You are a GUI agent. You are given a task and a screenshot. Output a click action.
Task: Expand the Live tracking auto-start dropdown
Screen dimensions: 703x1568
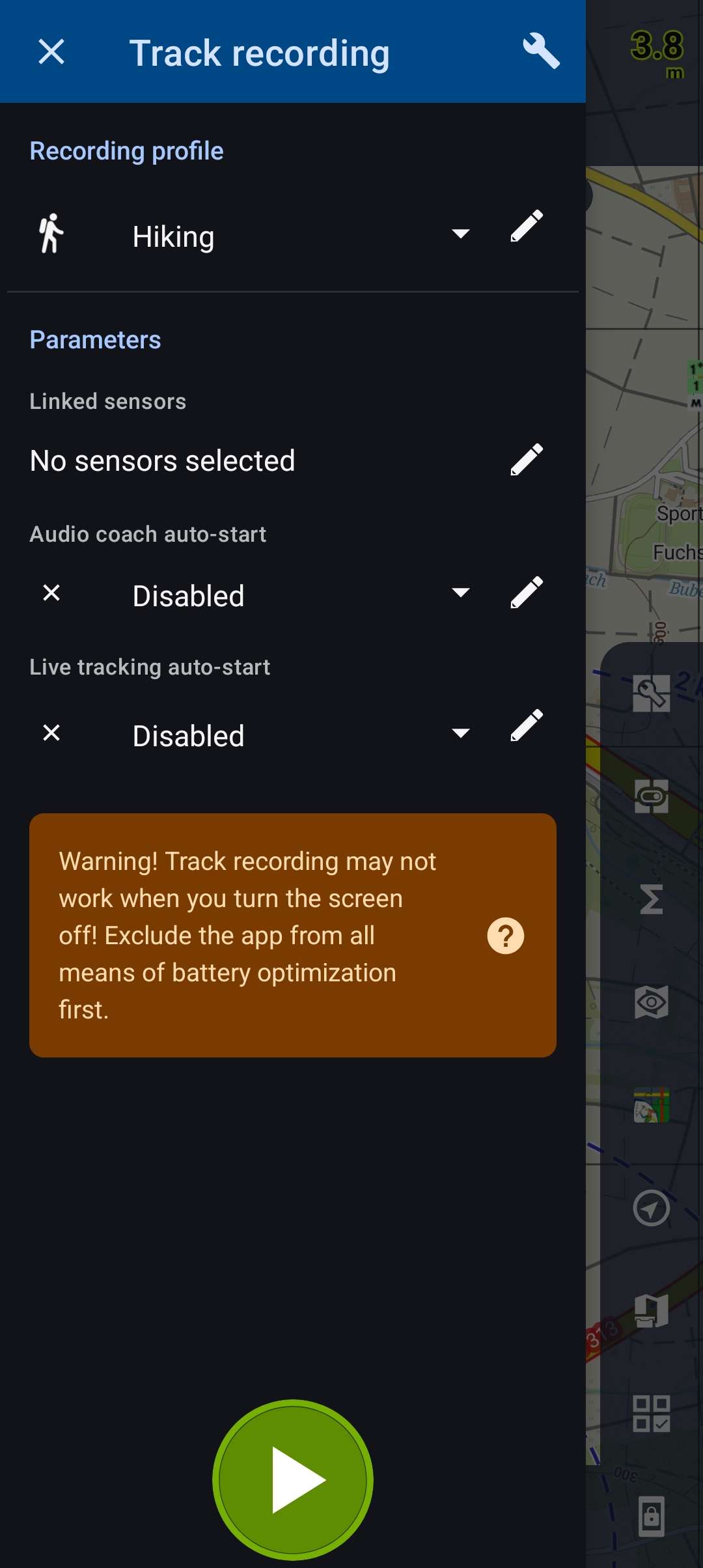460,734
